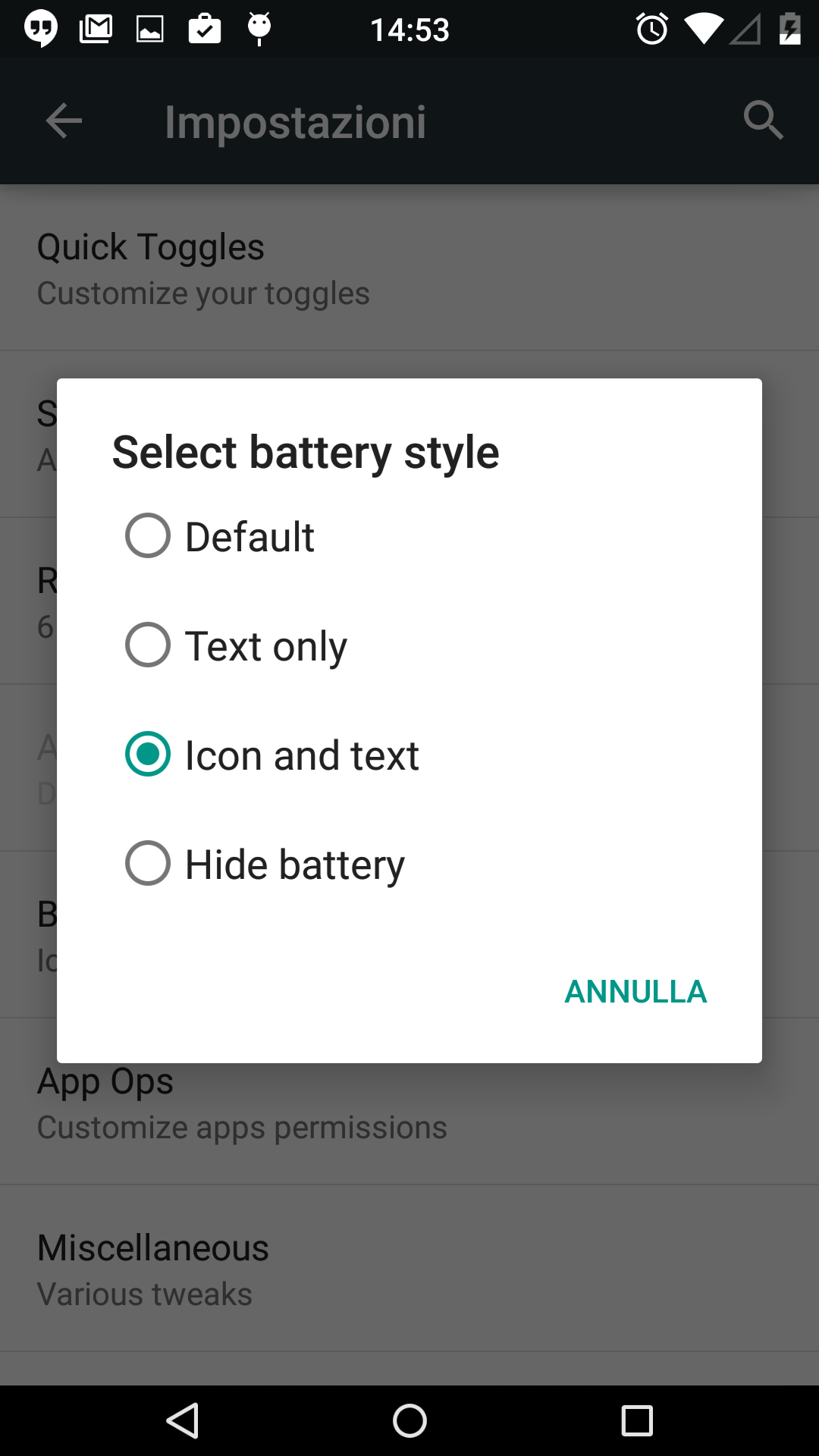Cancel the dialog with ANNULLA
Screen dimensions: 819x1456
[x=635, y=991]
